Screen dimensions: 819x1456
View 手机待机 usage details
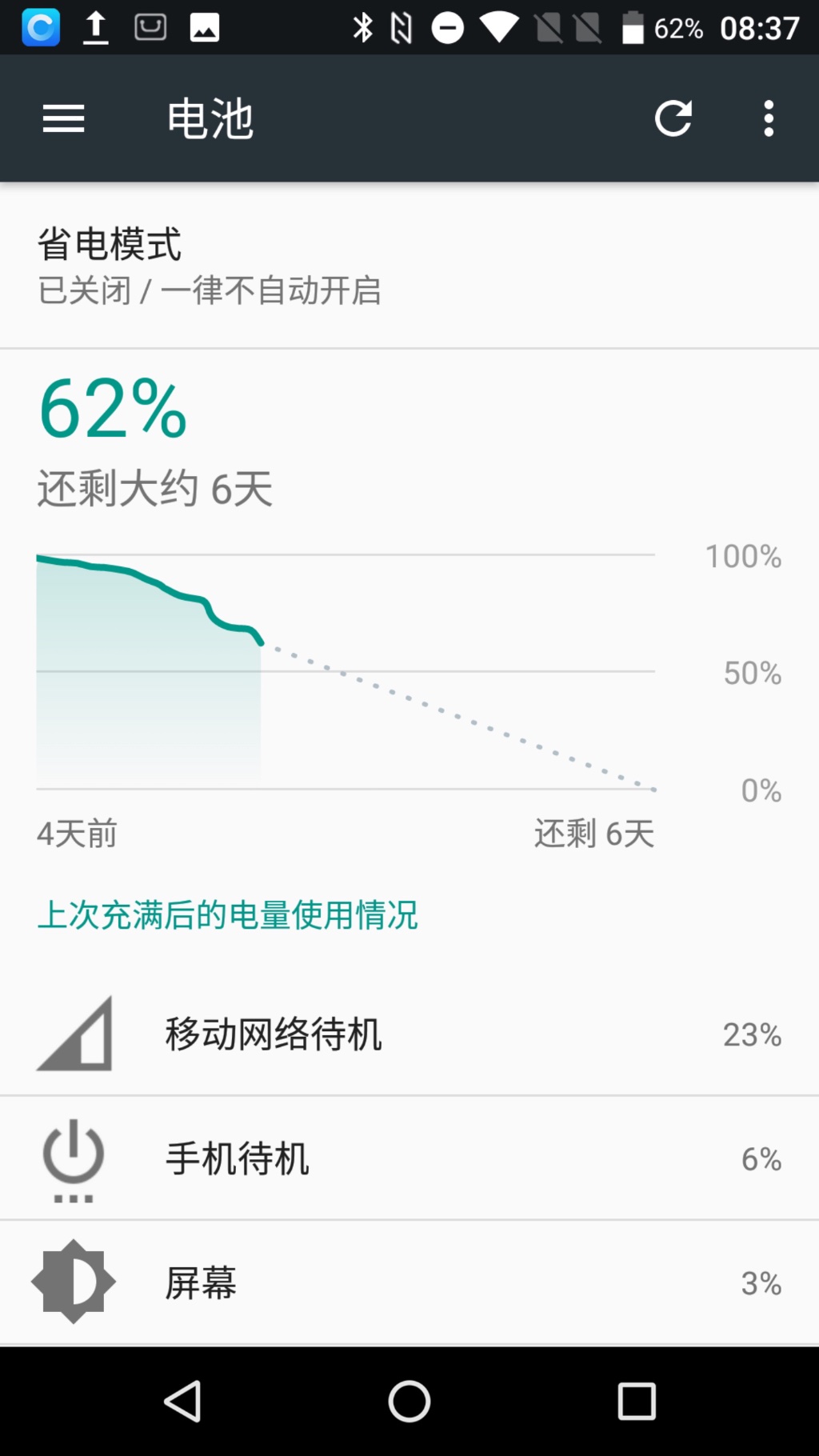(409, 1158)
